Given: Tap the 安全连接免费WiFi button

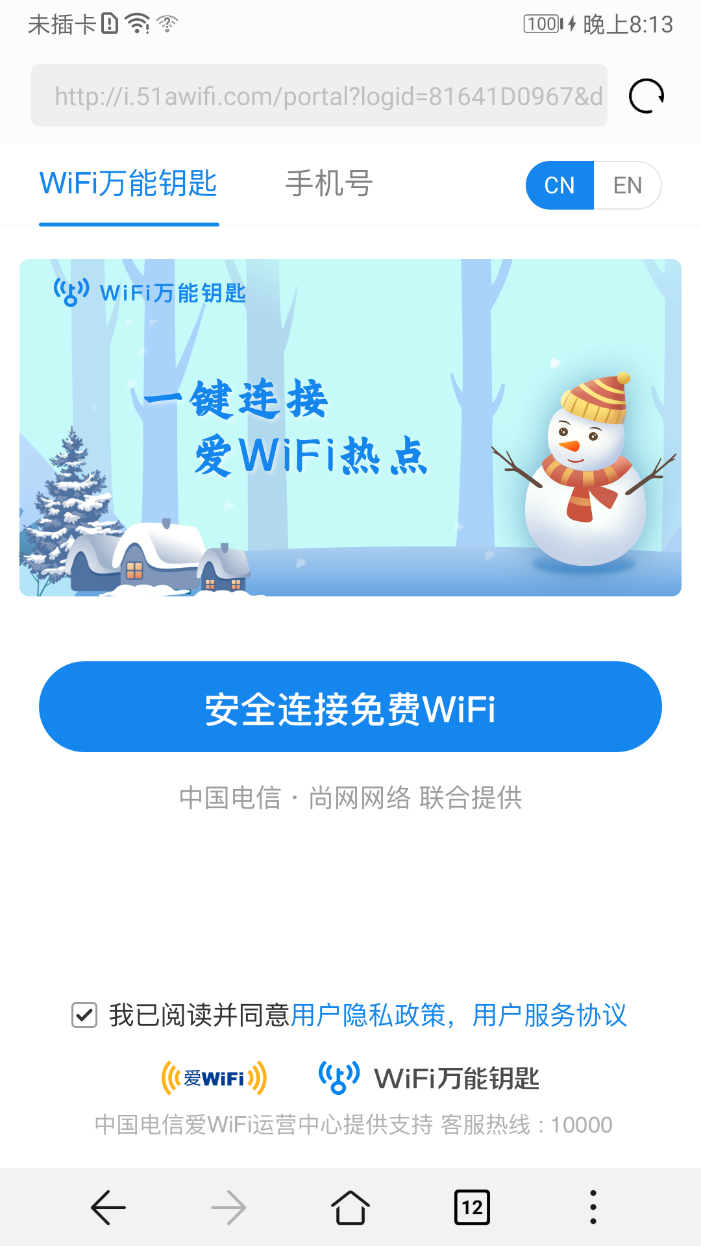Looking at the screenshot, I should [350, 707].
